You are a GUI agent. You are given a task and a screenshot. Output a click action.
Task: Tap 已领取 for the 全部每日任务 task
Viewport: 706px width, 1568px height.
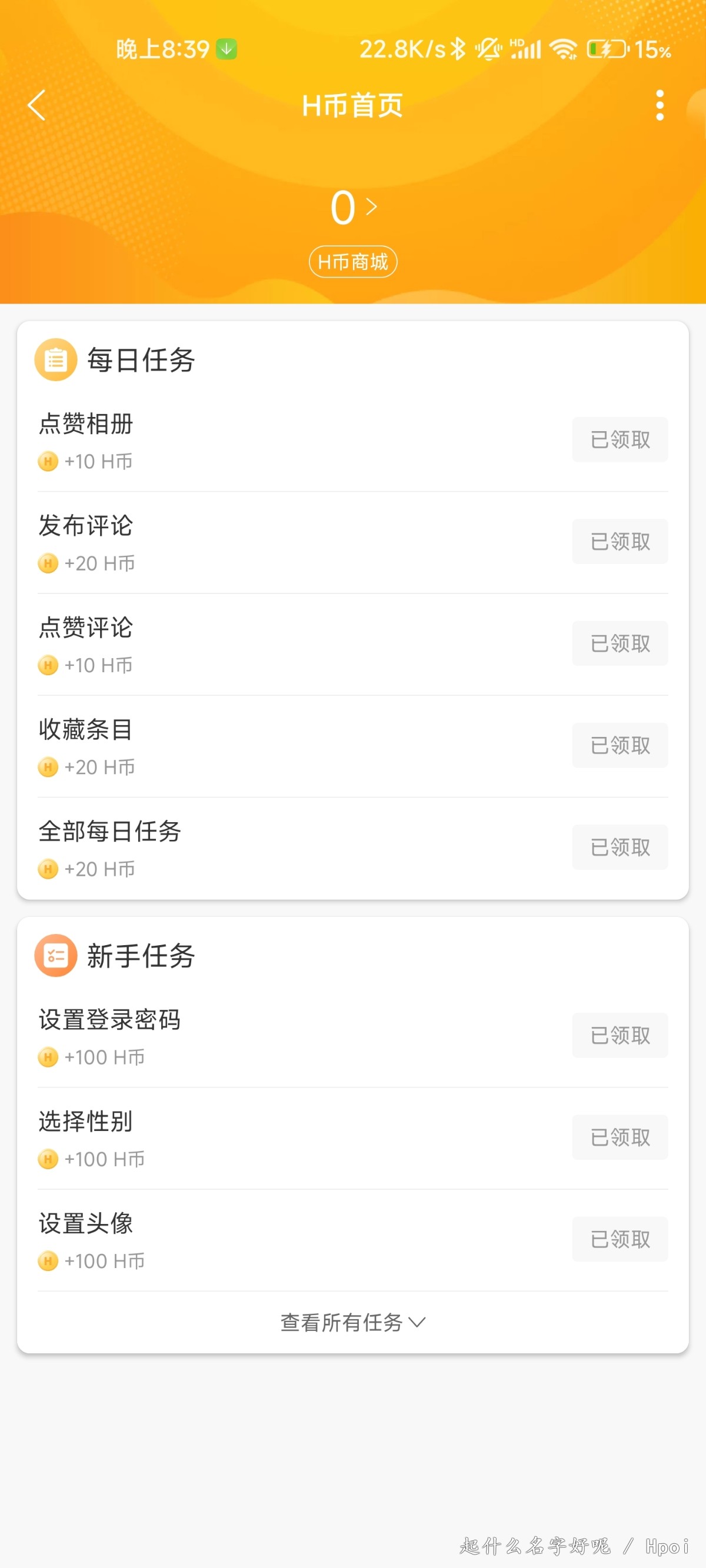(x=620, y=847)
